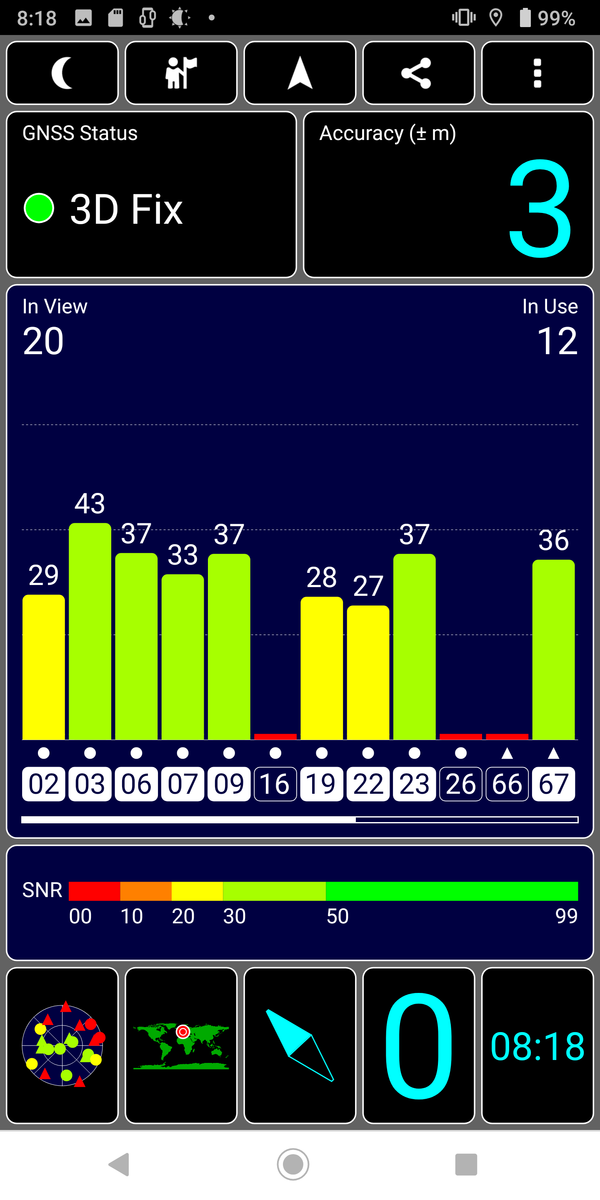Image resolution: width=600 pixels, height=1200 pixels.
Task: Toggle night mode with the moon icon
Action: tap(63, 73)
